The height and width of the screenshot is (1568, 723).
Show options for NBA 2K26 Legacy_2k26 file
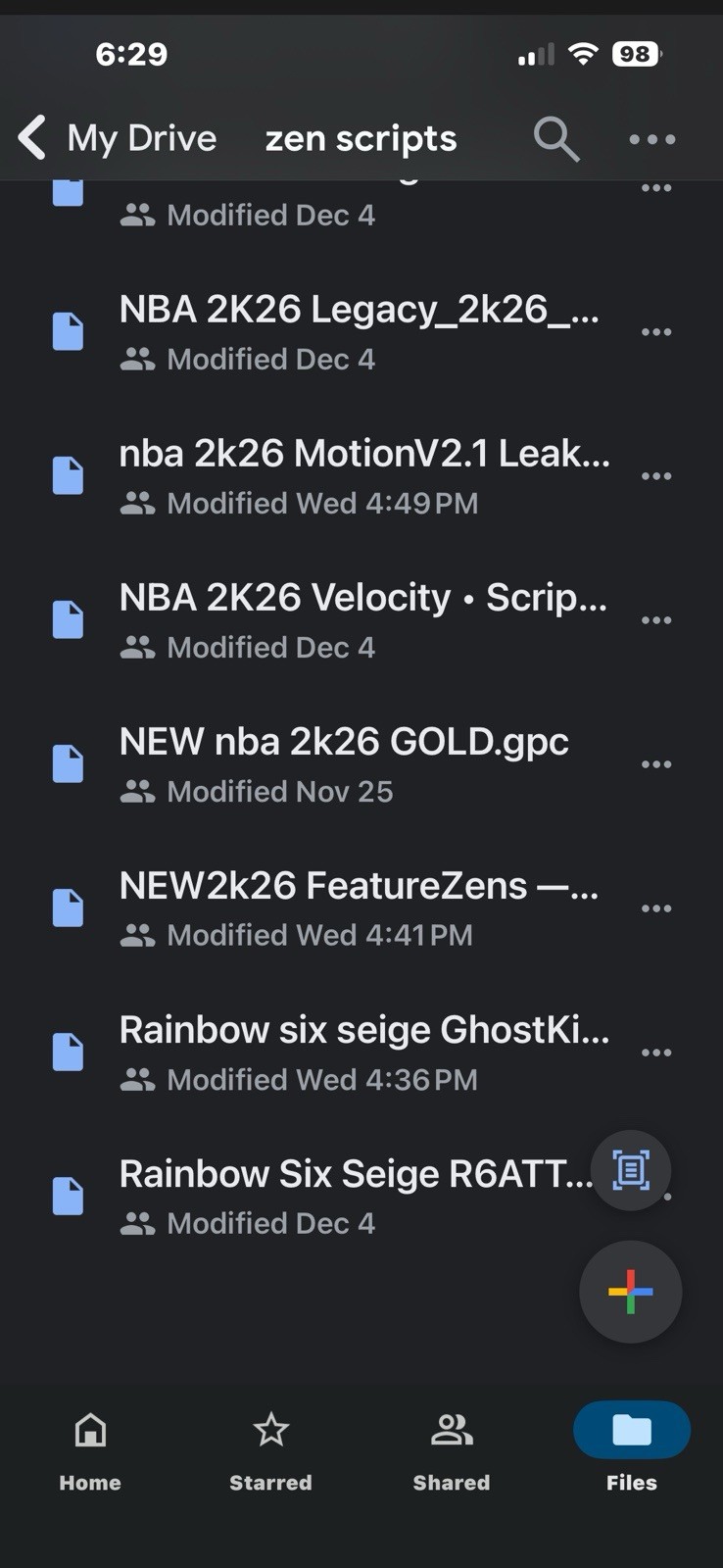[x=655, y=332]
